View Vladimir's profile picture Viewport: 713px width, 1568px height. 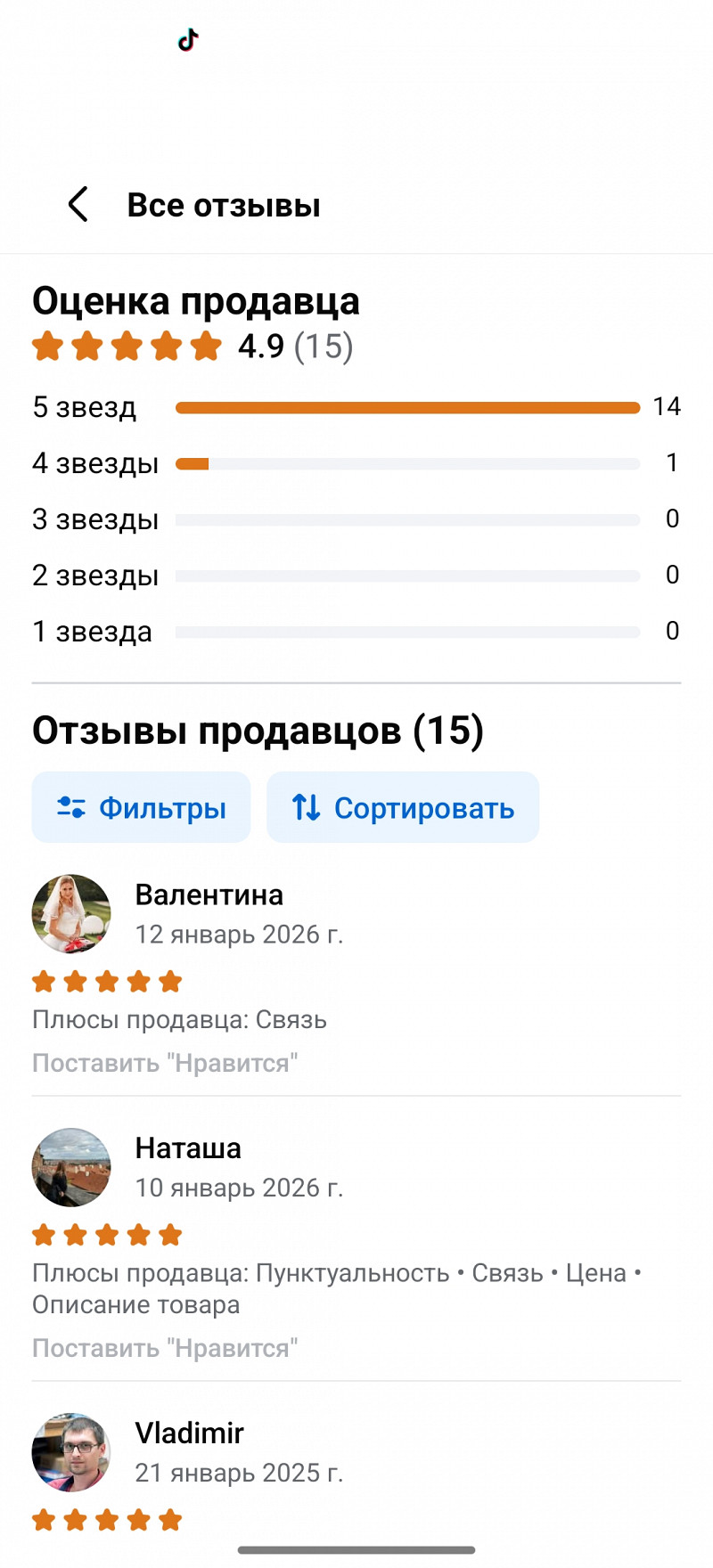click(71, 1452)
